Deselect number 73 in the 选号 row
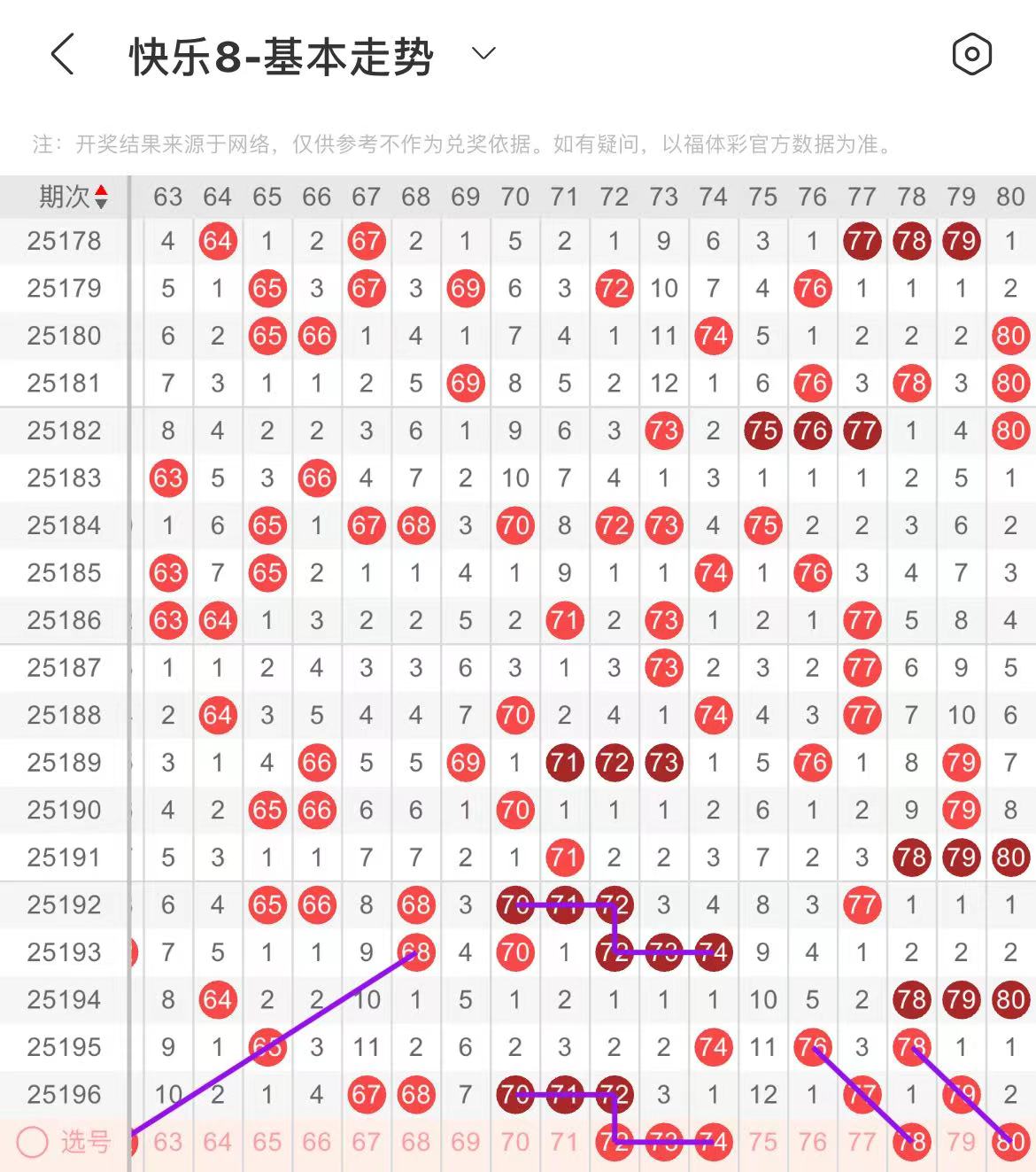1036x1172 pixels. pyautogui.click(x=663, y=1142)
